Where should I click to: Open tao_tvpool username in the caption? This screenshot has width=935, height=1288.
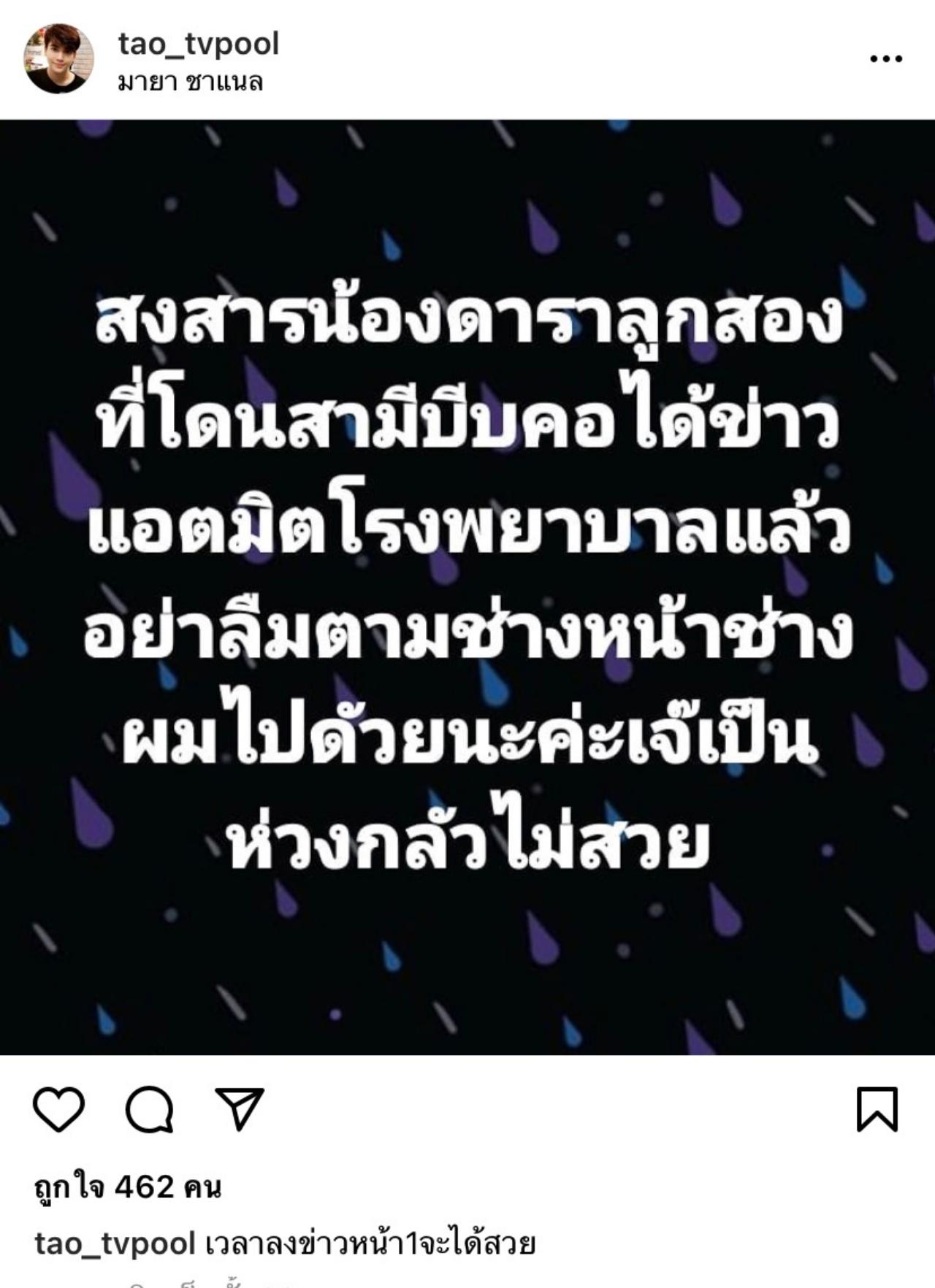pyautogui.click(x=115, y=1243)
